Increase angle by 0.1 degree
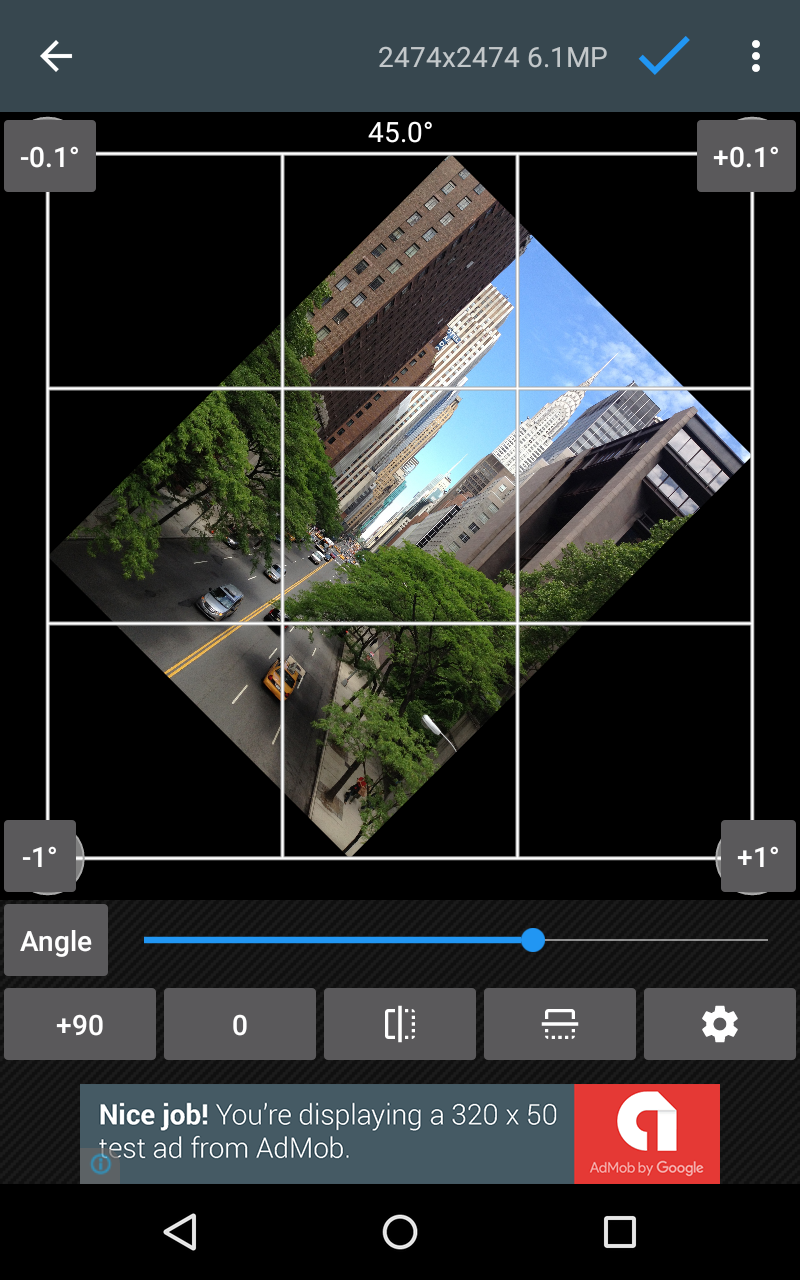Screen dimensions: 800x1280 746,156
